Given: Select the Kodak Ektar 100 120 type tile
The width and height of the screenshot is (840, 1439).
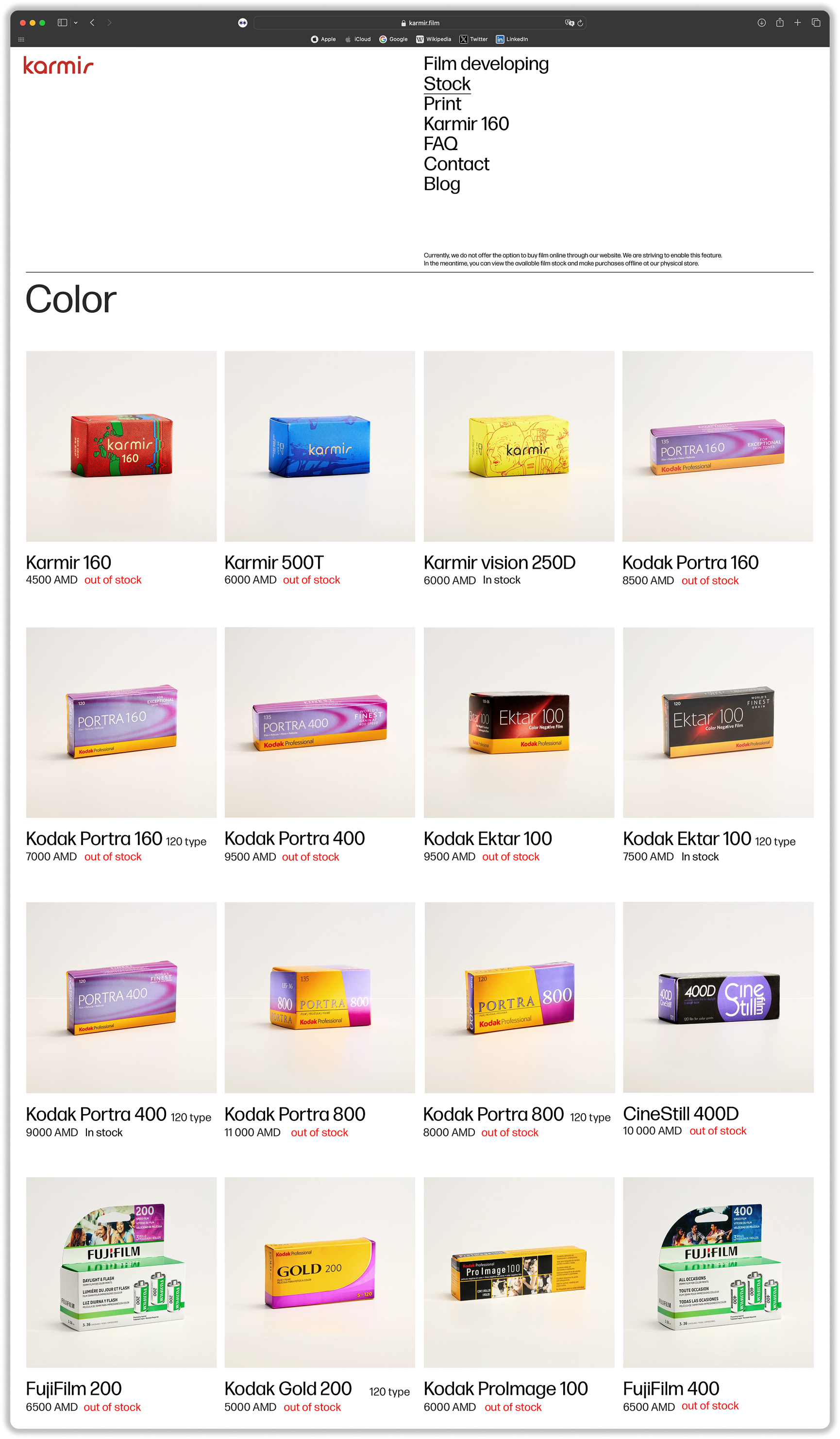Looking at the screenshot, I should pyautogui.click(x=718, y=722).
